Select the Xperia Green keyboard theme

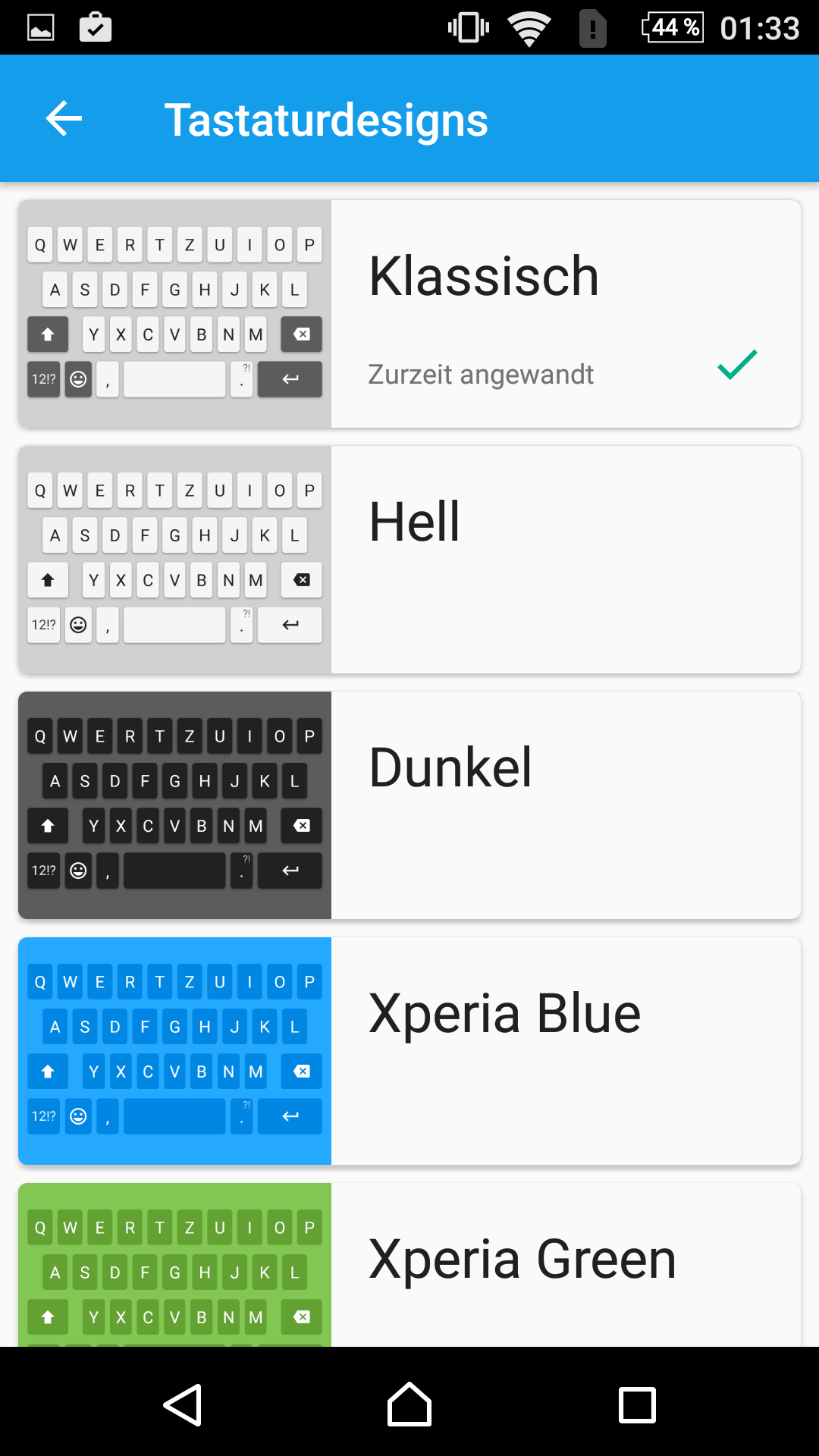(409, 1265)
